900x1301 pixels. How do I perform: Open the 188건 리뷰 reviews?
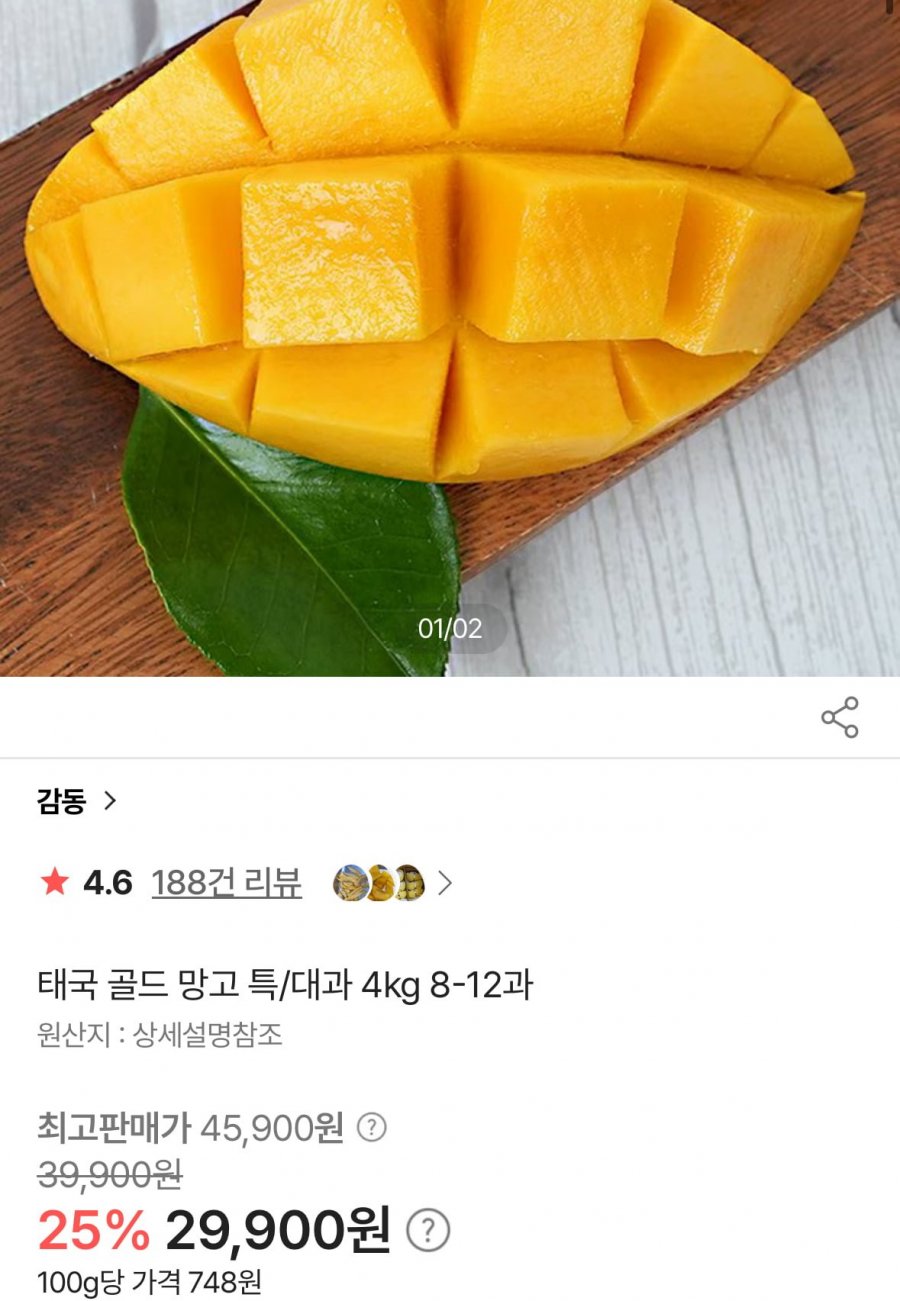[x=226, y=883]
